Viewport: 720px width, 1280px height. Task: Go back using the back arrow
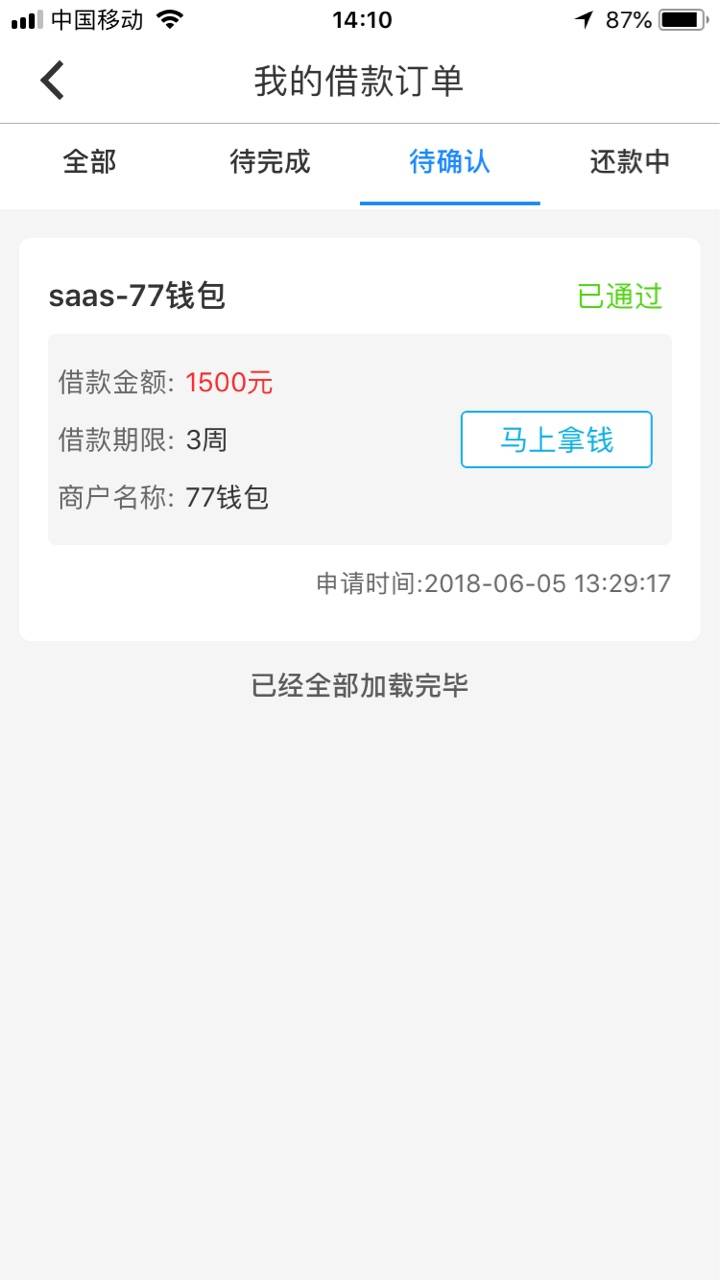(x=52, y=80)
